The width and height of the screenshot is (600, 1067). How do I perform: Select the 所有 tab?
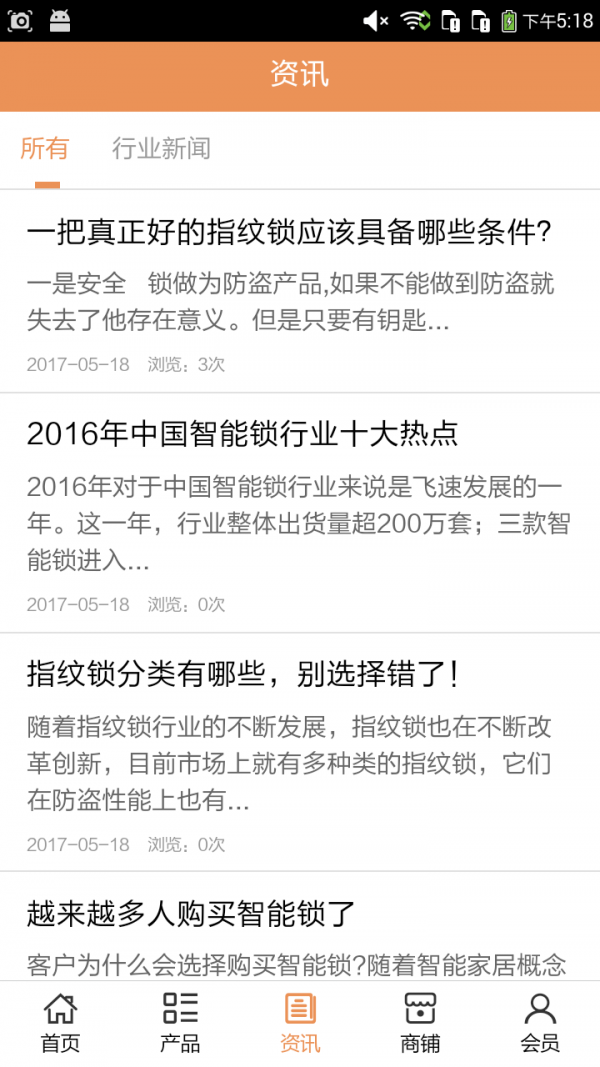45,150
